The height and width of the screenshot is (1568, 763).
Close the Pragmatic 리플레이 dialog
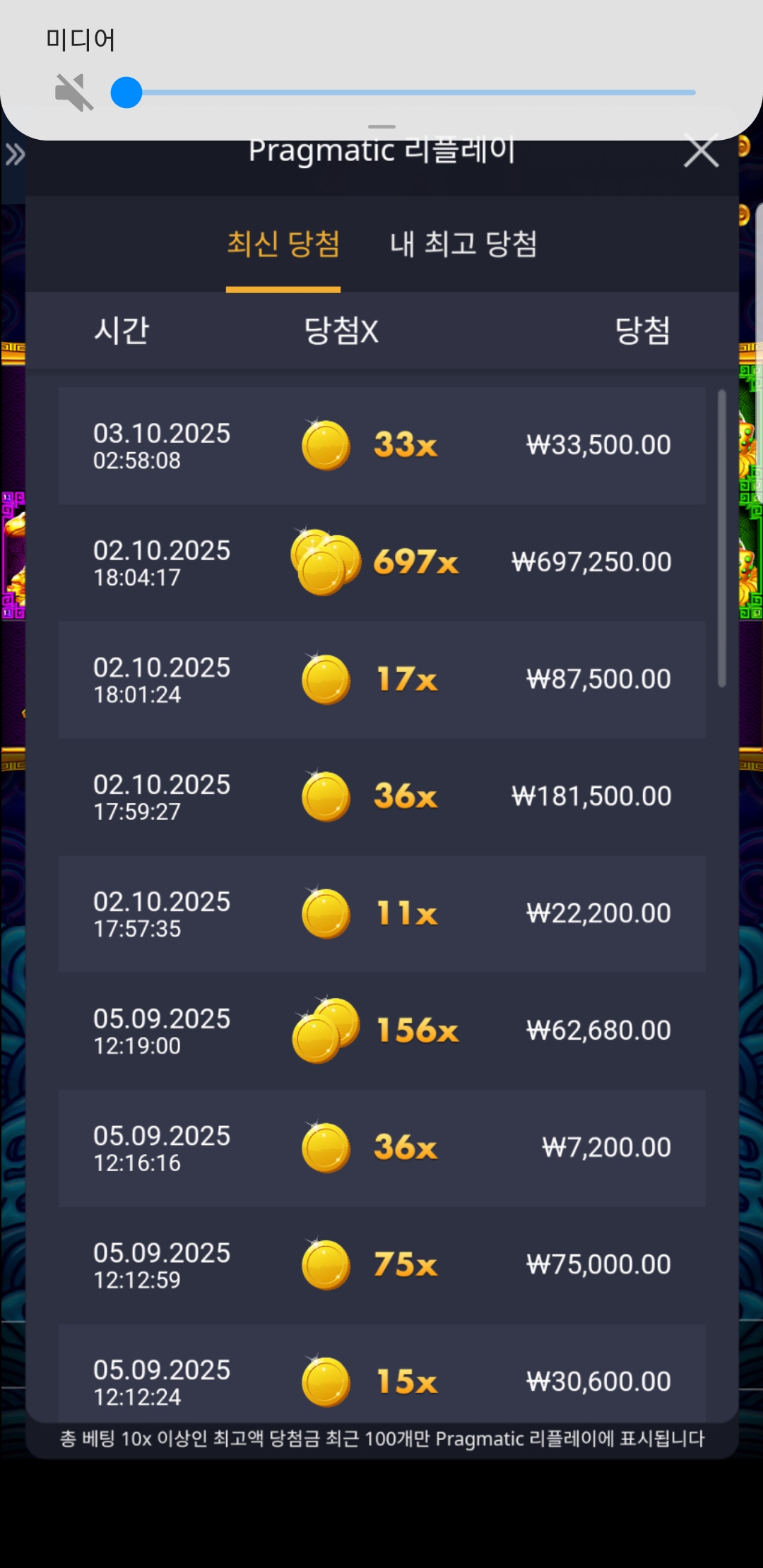701,151
